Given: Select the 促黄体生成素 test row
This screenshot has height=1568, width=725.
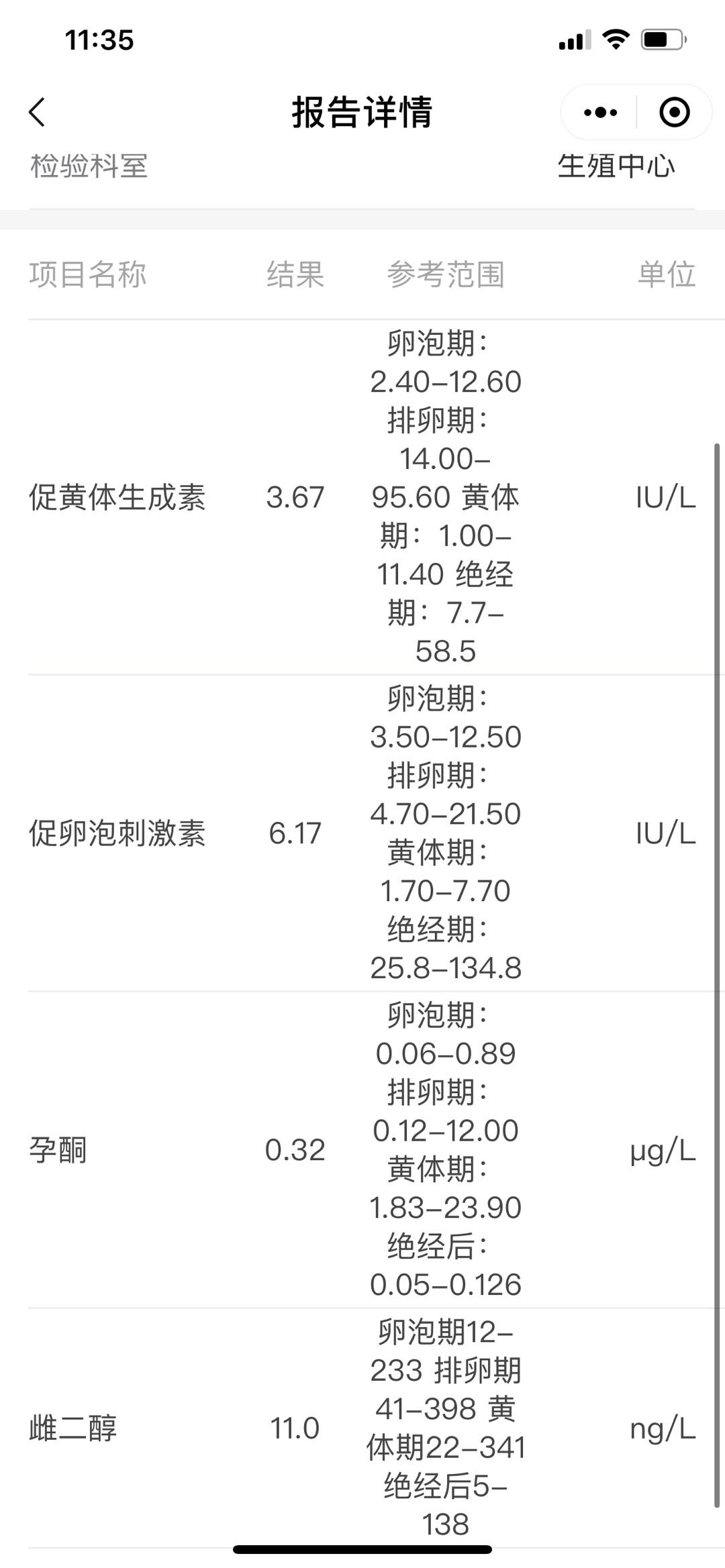Looking at the screenshot, I should pyautogui.click(x=119, y=498).
